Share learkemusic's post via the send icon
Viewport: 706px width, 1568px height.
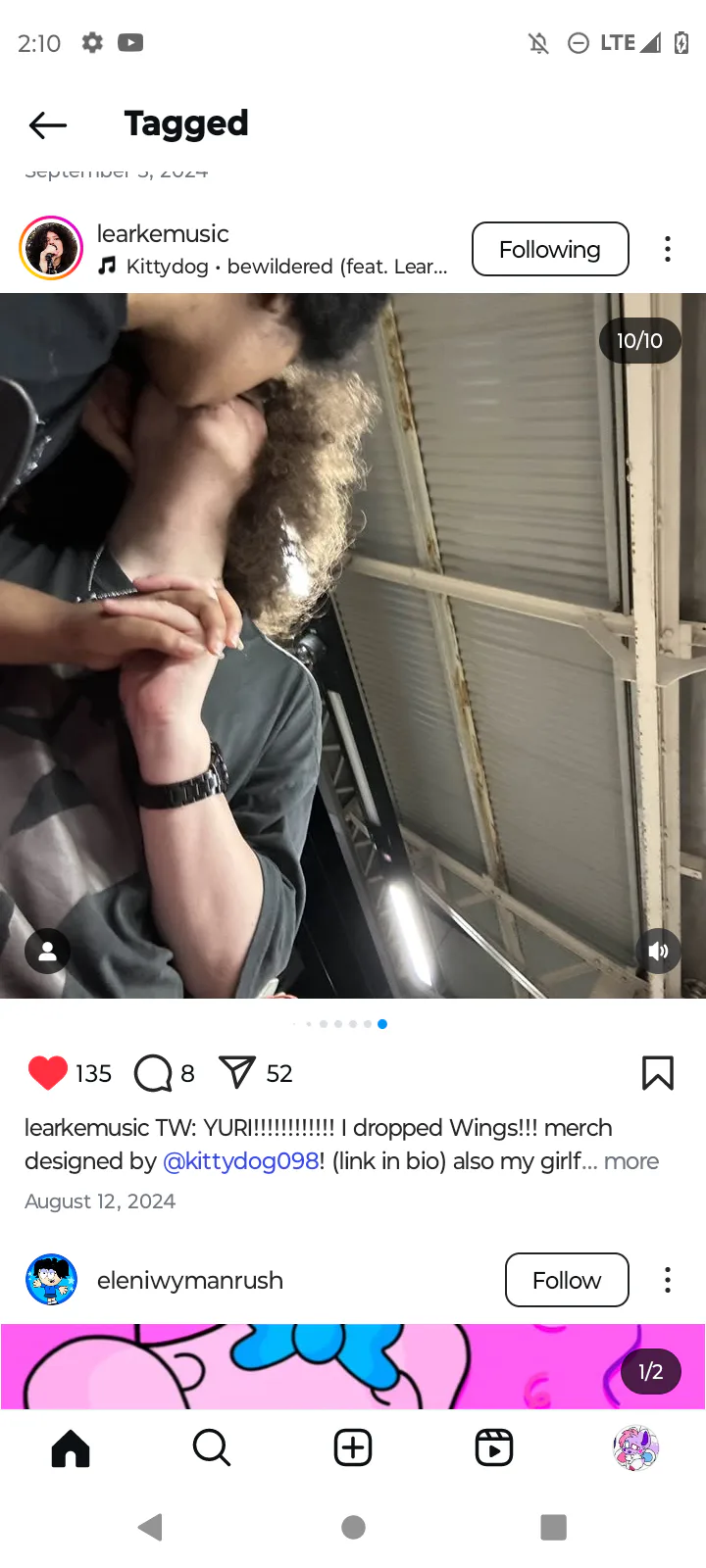(x=237, y=1073)
